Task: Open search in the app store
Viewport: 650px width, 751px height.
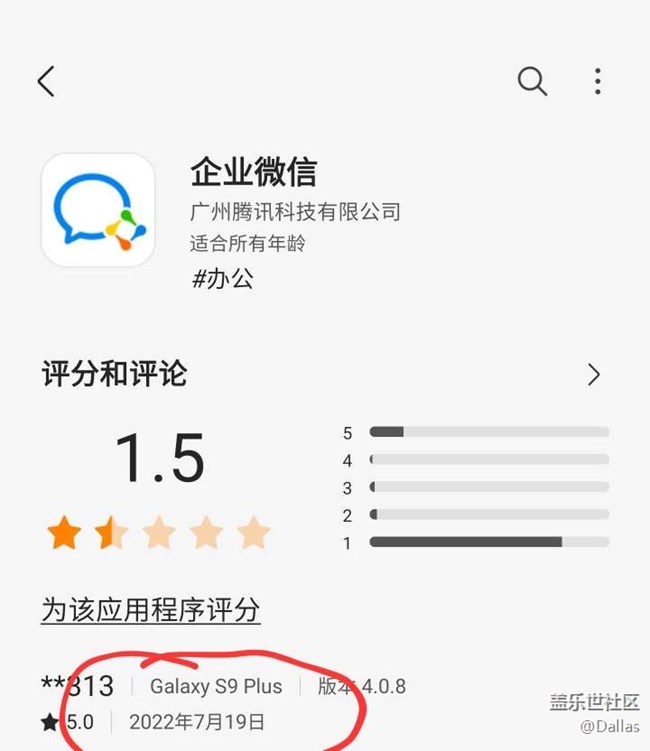Action: [x=532, y=81]
